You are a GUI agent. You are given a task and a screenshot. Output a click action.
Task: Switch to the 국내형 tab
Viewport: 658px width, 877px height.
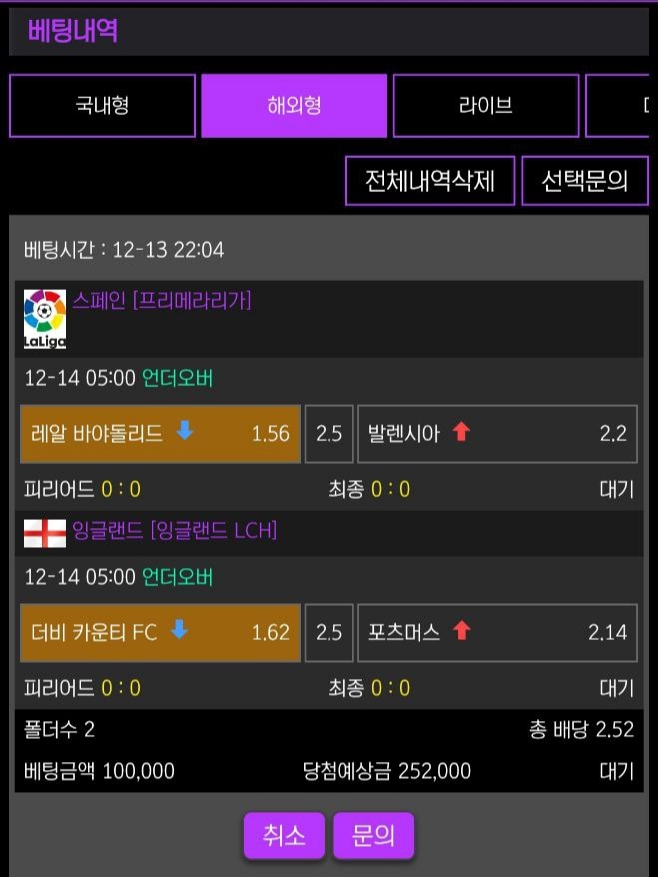pyautogui.click(x=102, y=105)
